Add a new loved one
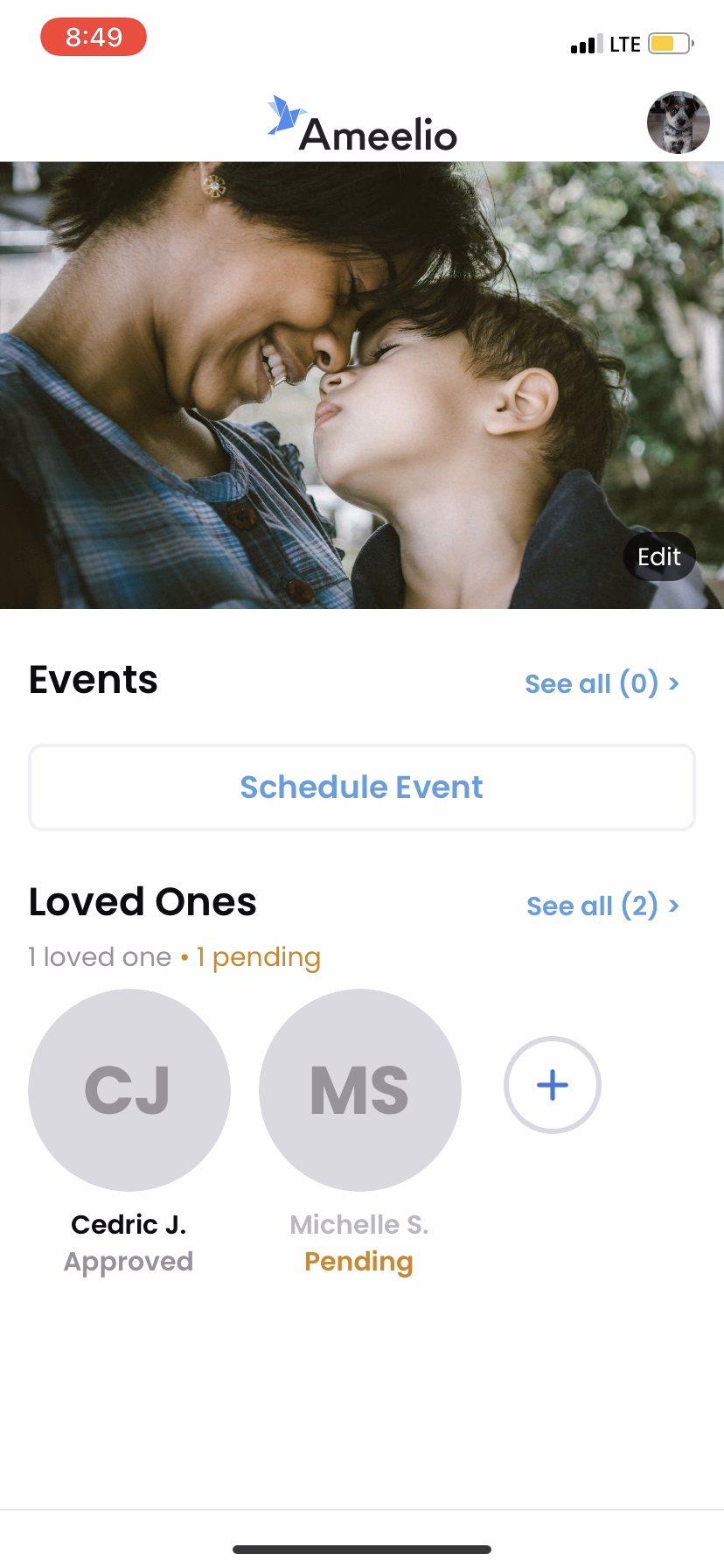Image resolution: width=724 pixels, height=1568 pixels. (553, 1085)
